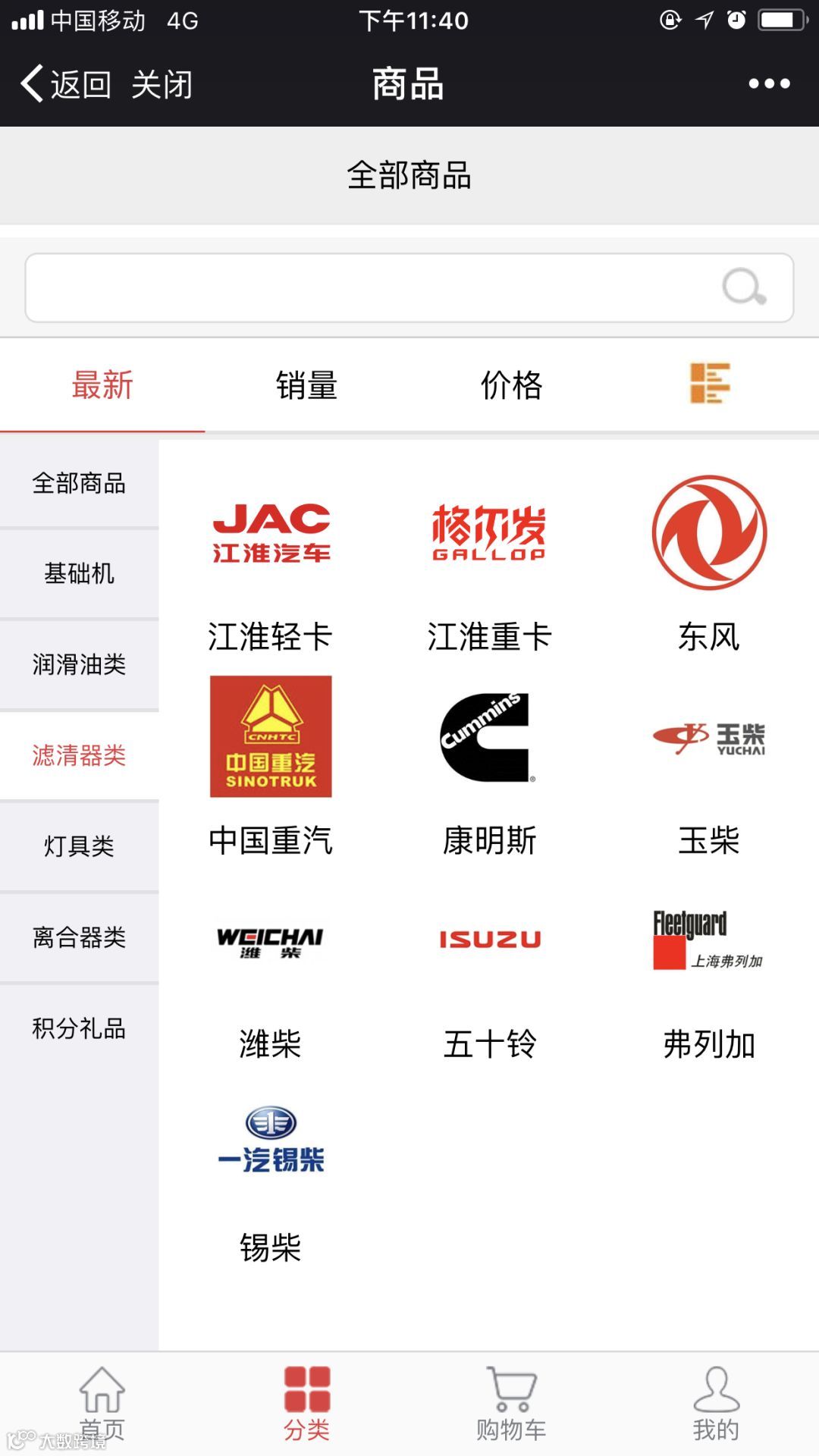Switch to the 灯具类 category

point(79,846)
